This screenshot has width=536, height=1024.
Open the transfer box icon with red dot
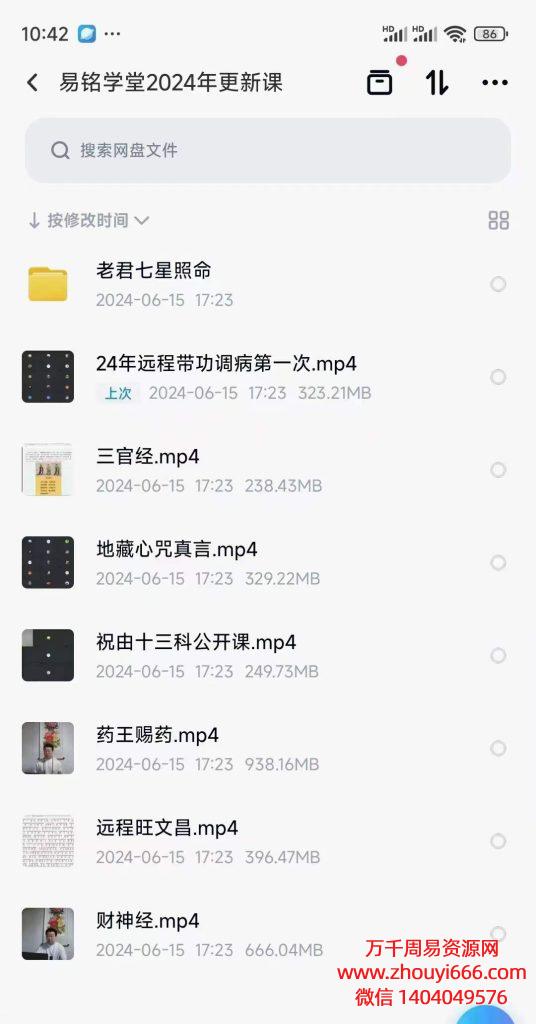click(x=379, y=82)
